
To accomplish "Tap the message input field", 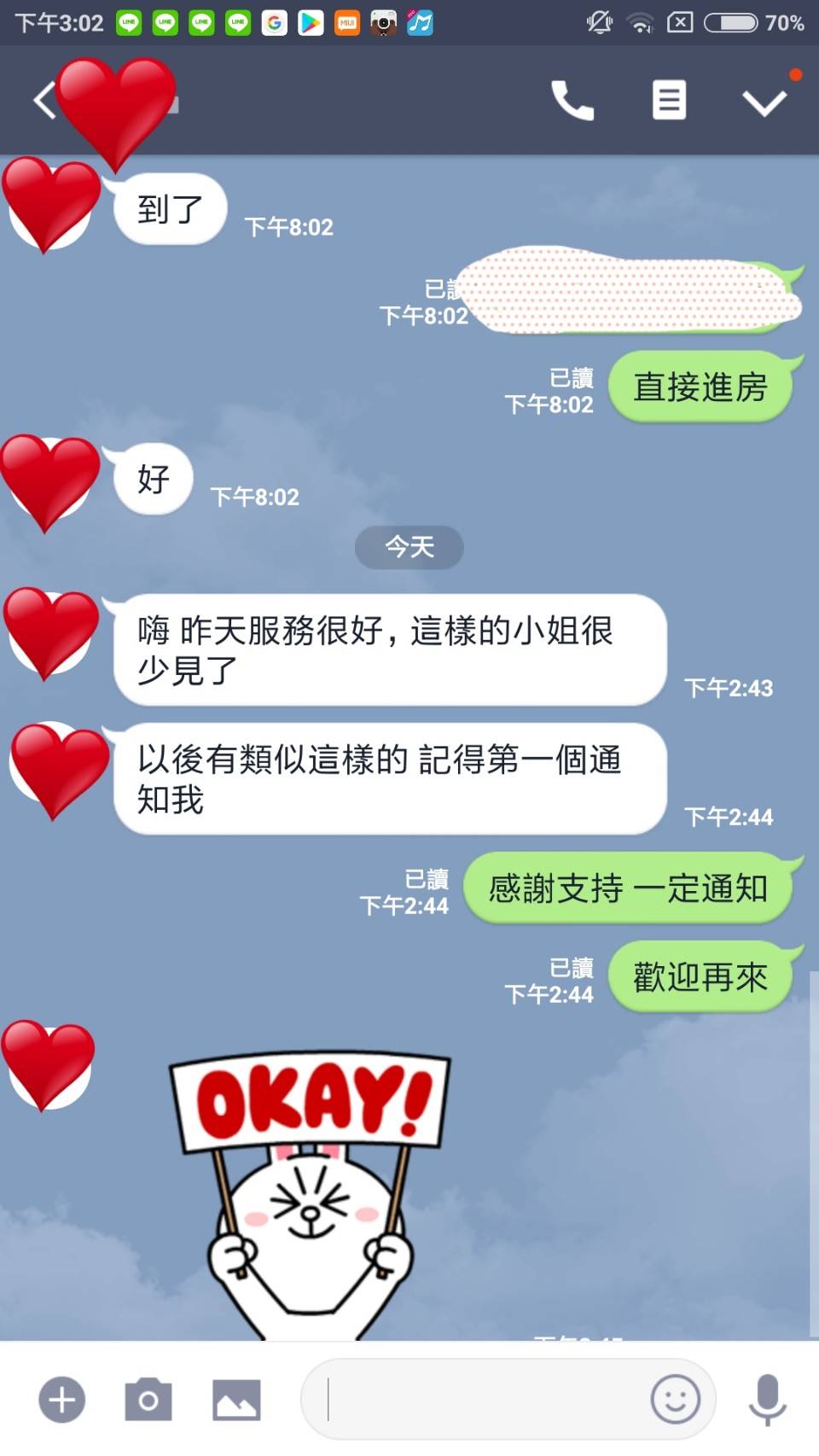I will tap(478, 1398).
